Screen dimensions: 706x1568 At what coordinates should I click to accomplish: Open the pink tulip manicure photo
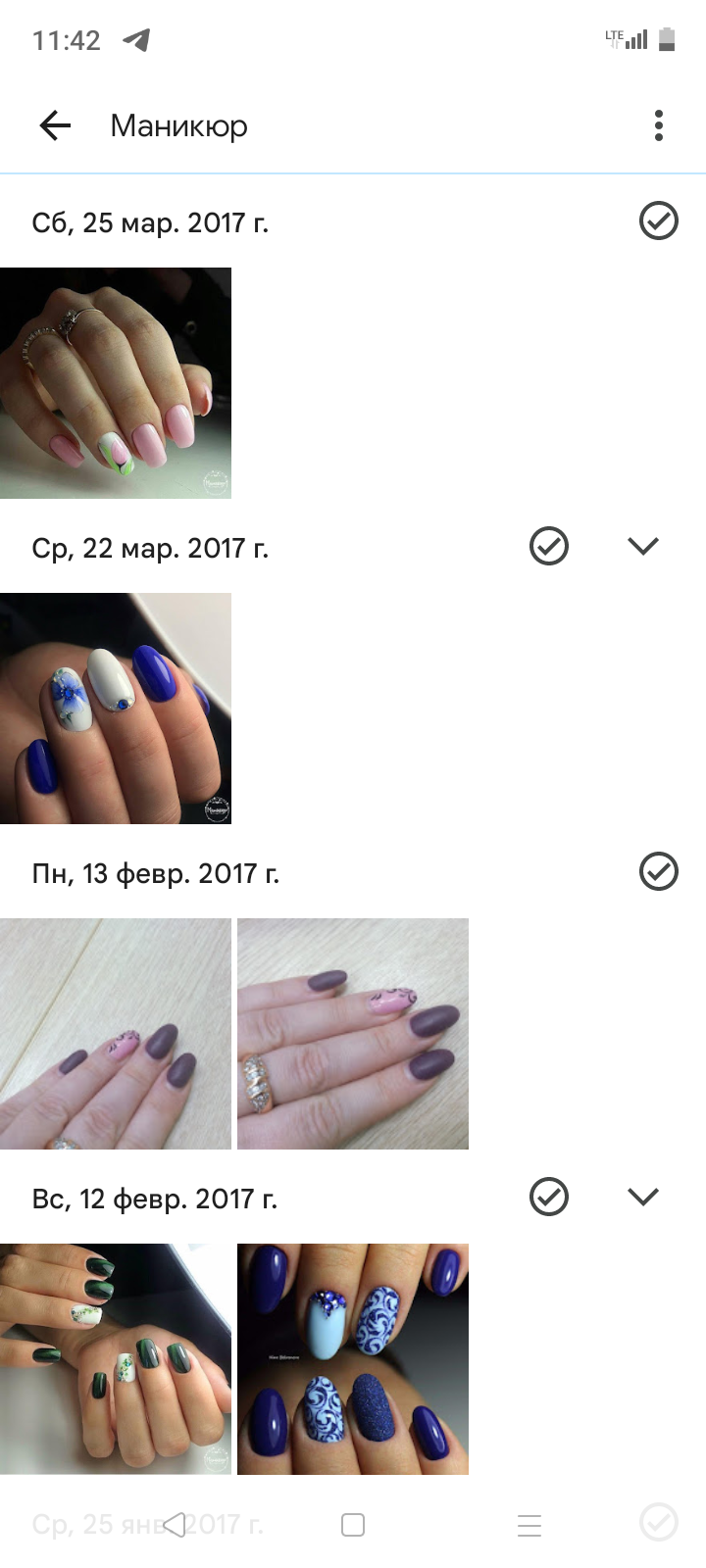point(116,383)
